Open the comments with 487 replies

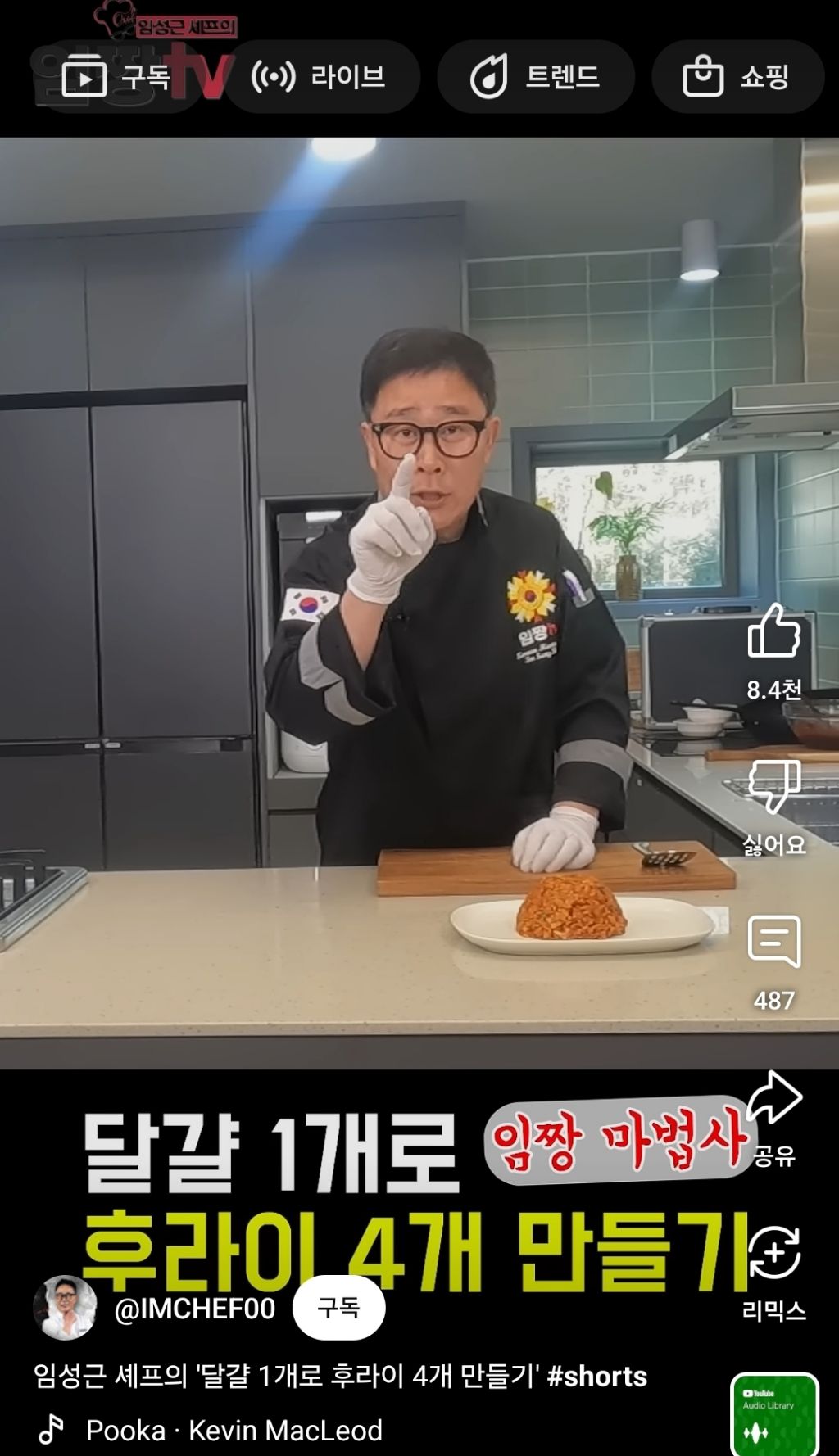[x=773, y=942]
